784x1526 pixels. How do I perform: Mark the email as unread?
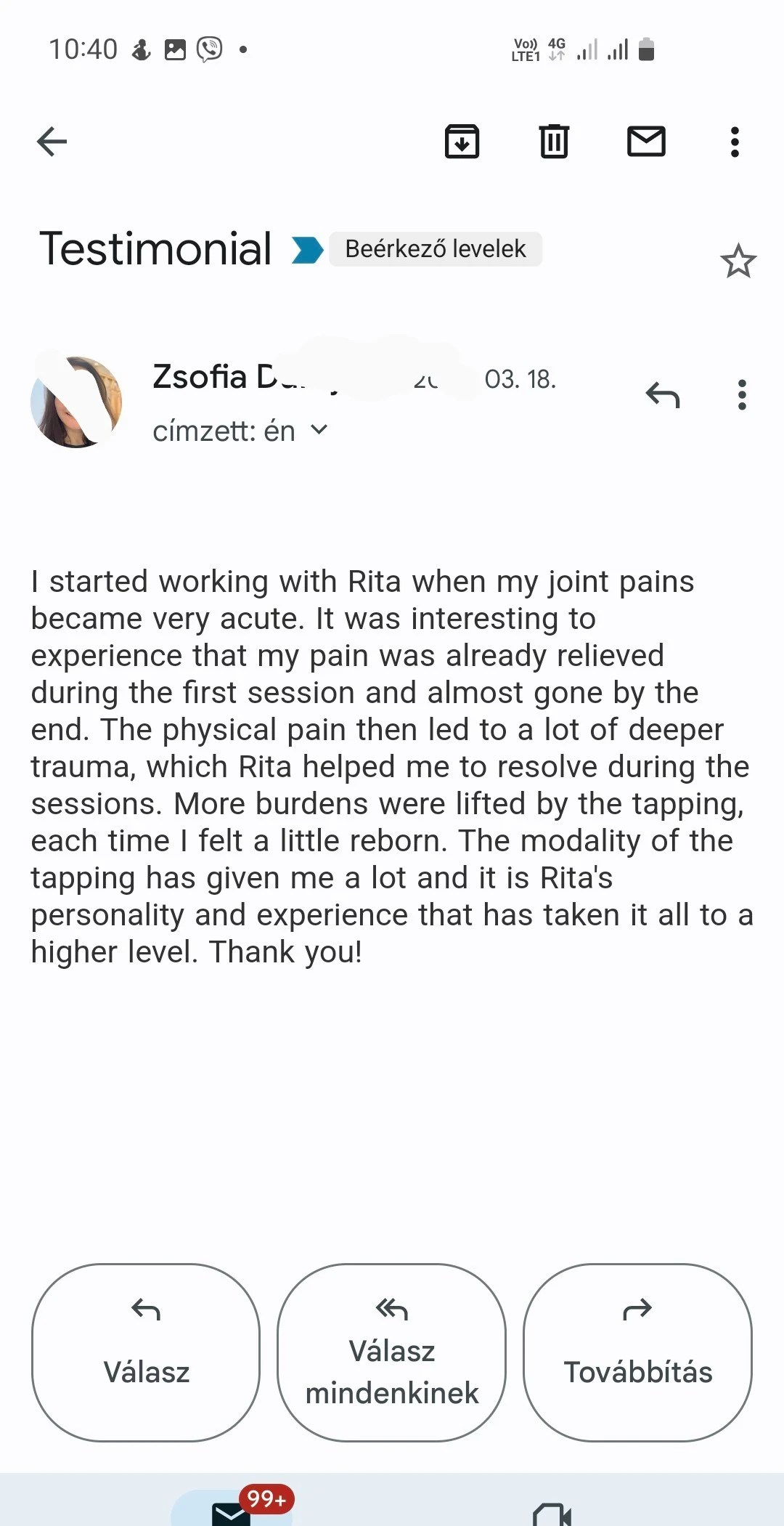tap(645, 142)
